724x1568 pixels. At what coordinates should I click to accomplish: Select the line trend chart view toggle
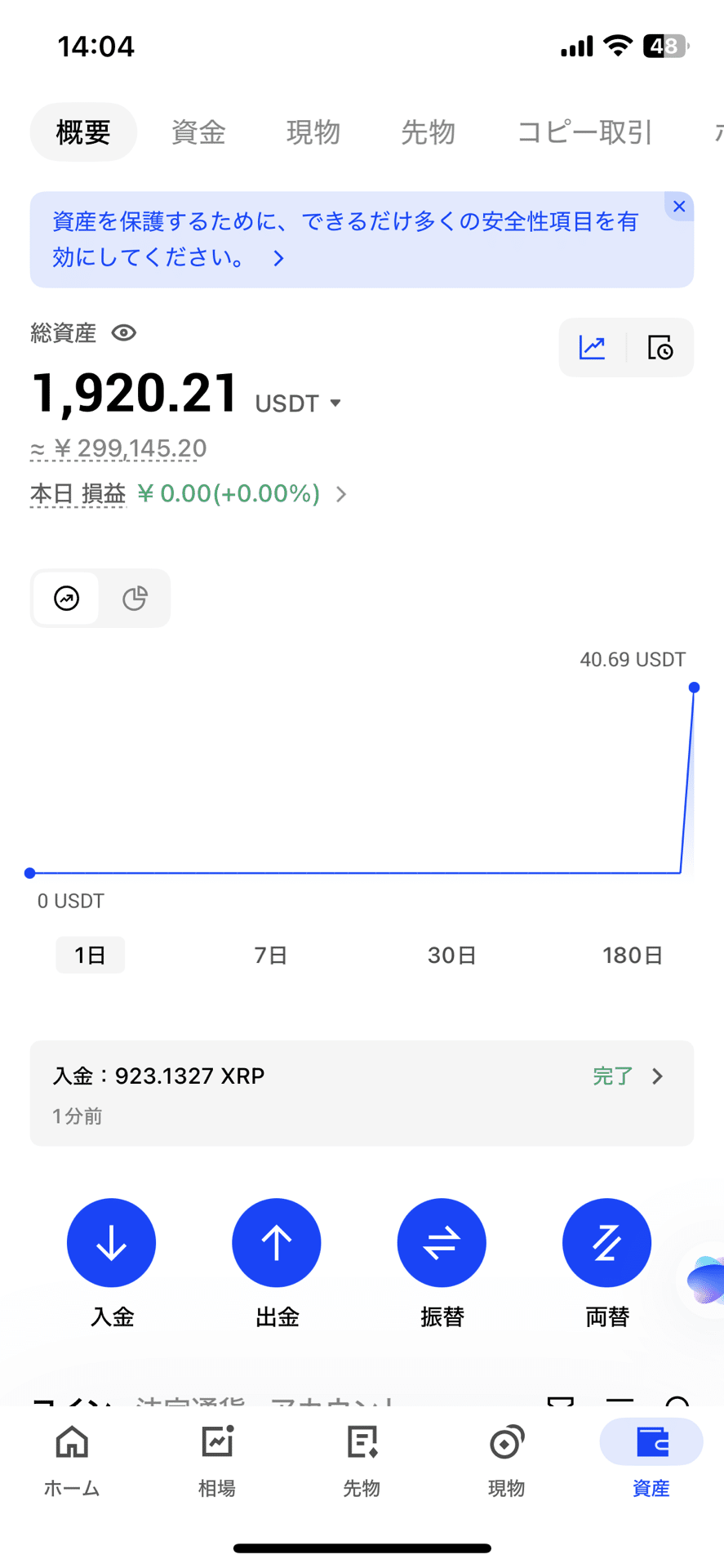(x=66, y=598)
